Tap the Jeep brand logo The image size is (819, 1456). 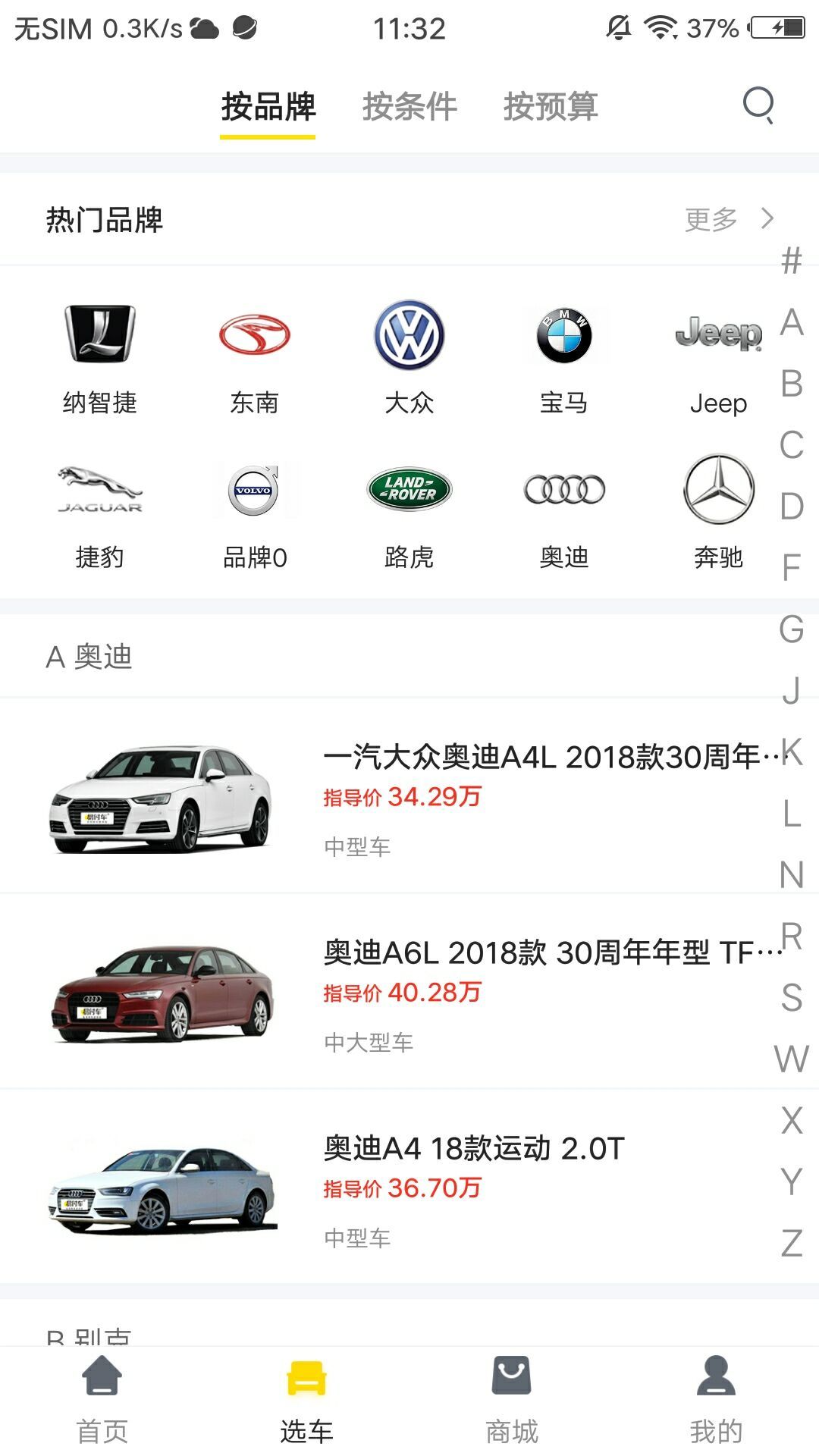coord(719,334)
